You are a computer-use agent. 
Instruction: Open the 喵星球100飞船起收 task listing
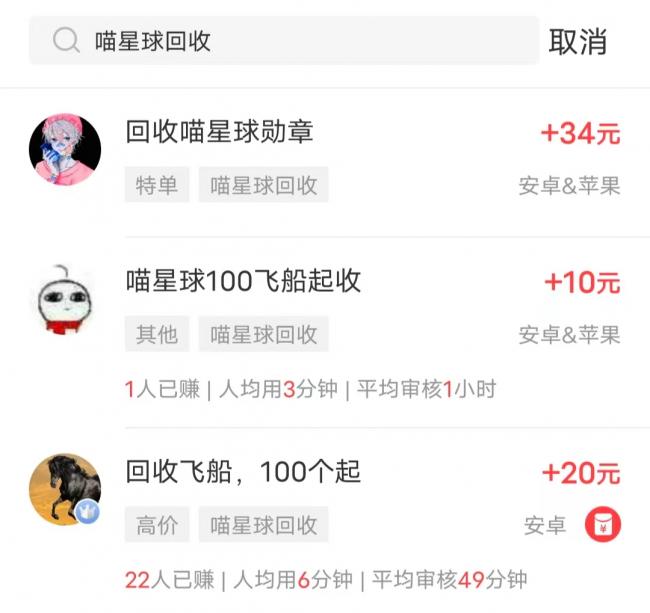pyautogui.click(x=243, y=281)
